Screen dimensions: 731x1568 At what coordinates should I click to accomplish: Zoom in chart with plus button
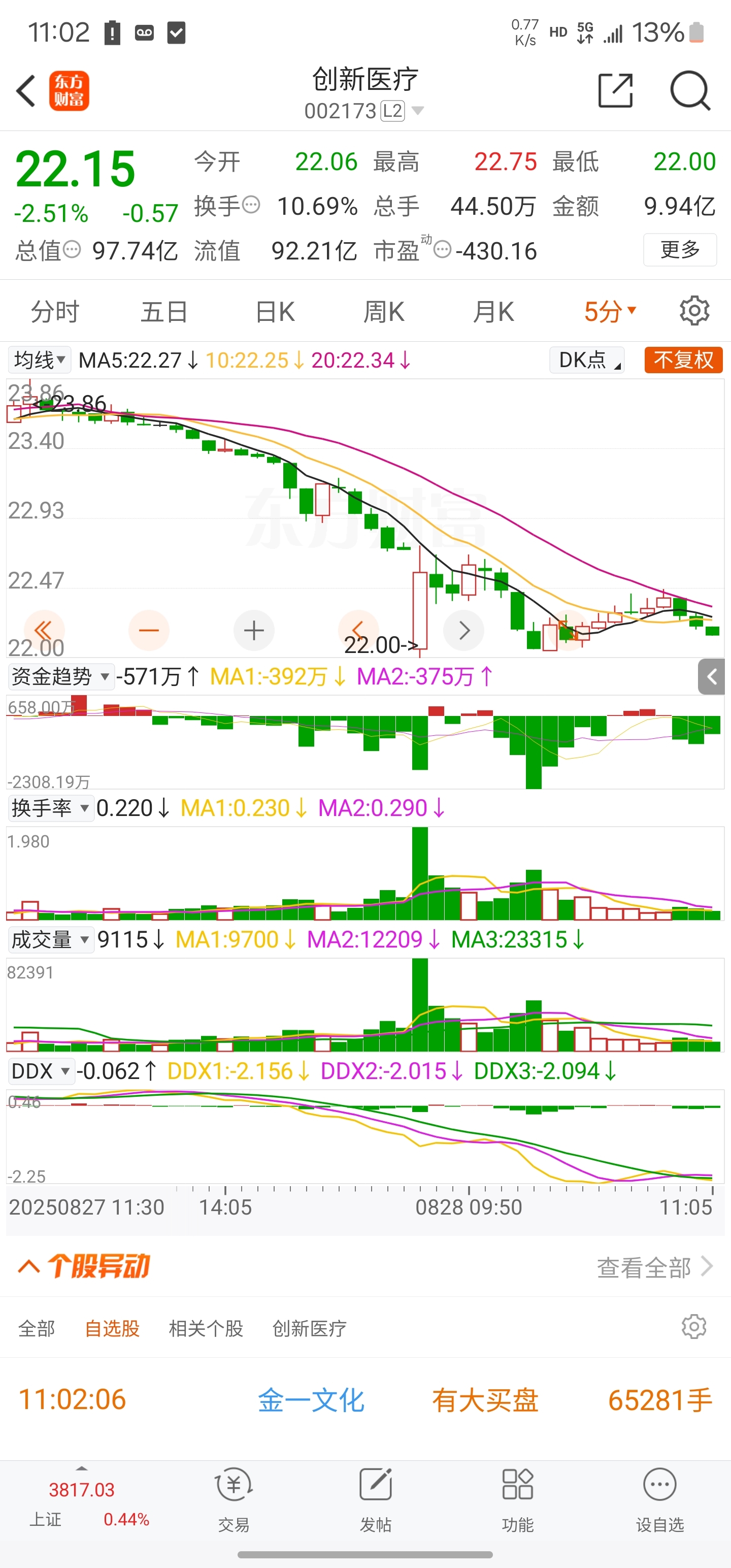pos(254,630)
